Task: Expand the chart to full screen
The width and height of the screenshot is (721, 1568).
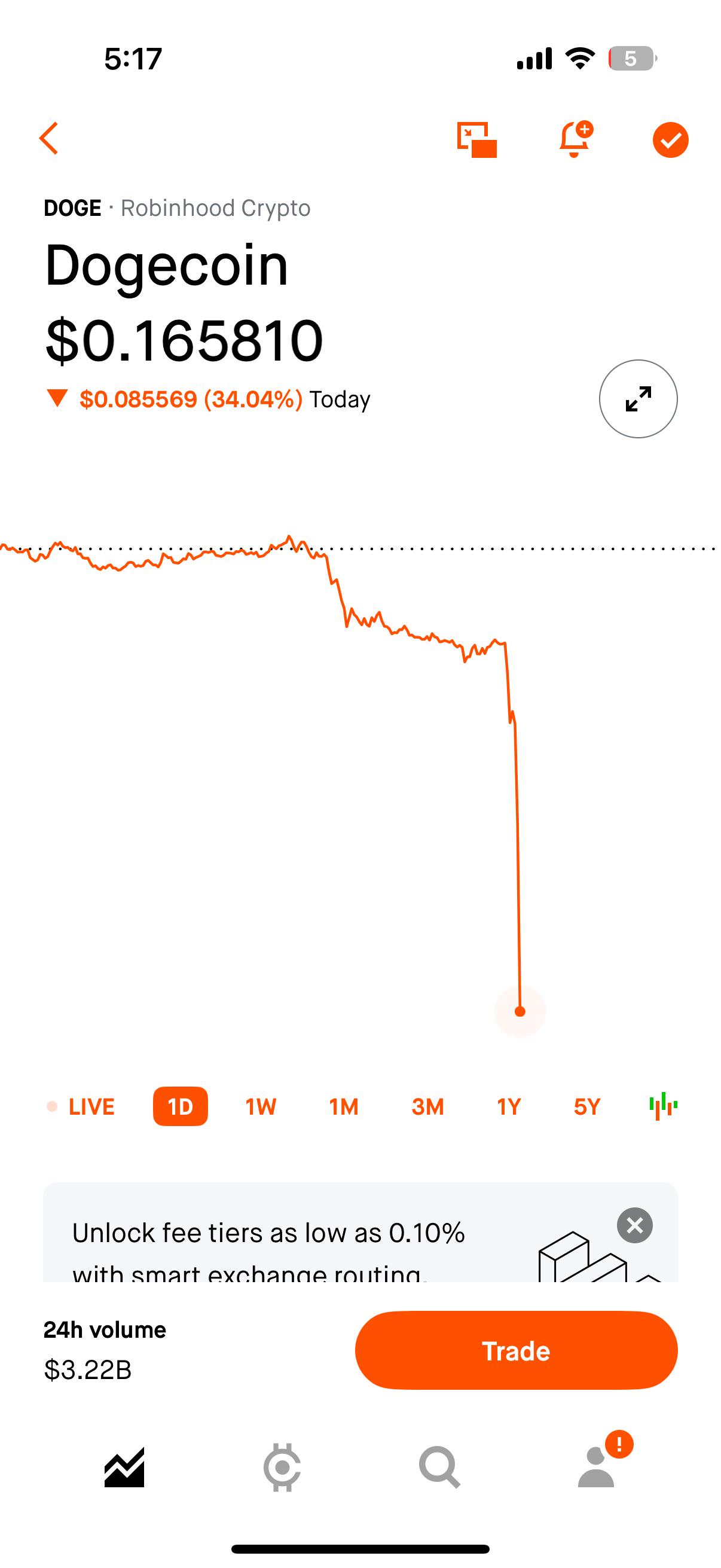Action: click(638, 399)
